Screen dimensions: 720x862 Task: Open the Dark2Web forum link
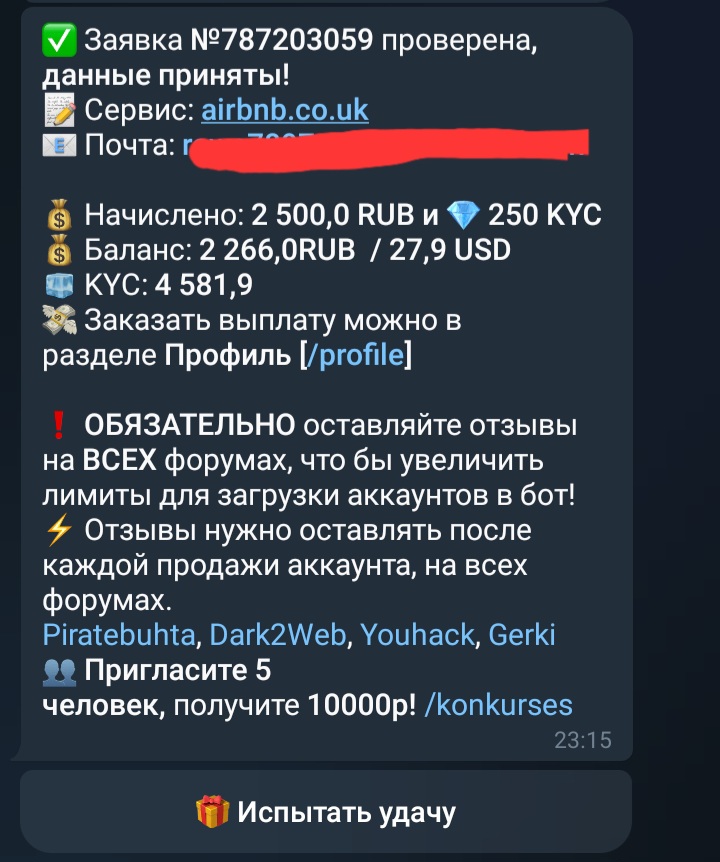(279, 635)
